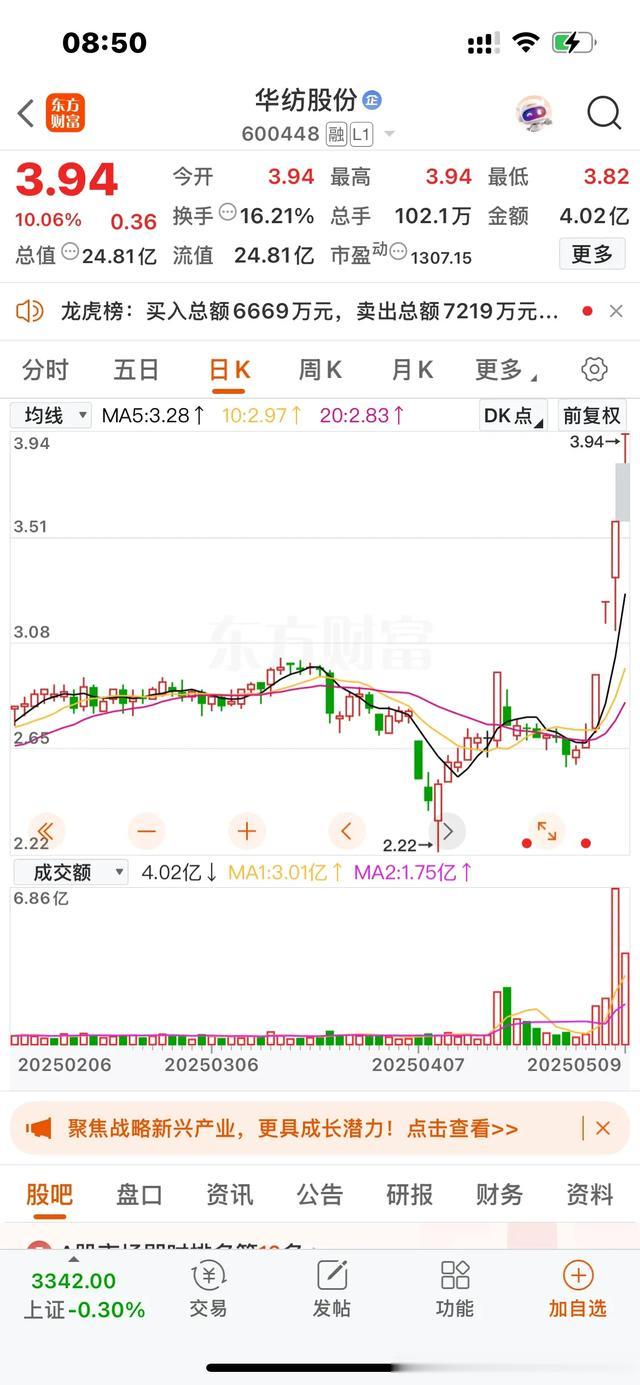Tap 更多 to show more quote data
This screenshot has width=640, height=1385.
[591, 255]
